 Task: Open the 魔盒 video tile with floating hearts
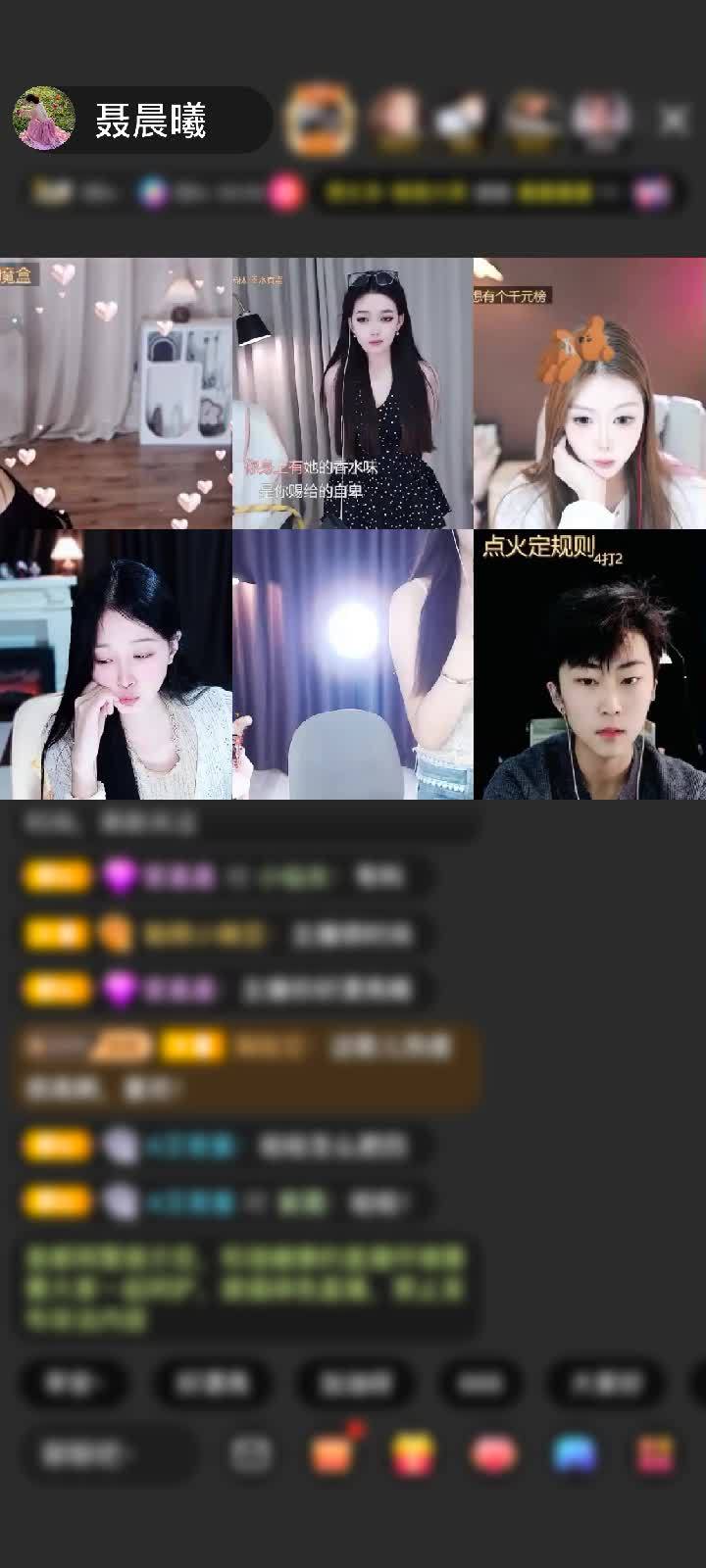point(116,393)
